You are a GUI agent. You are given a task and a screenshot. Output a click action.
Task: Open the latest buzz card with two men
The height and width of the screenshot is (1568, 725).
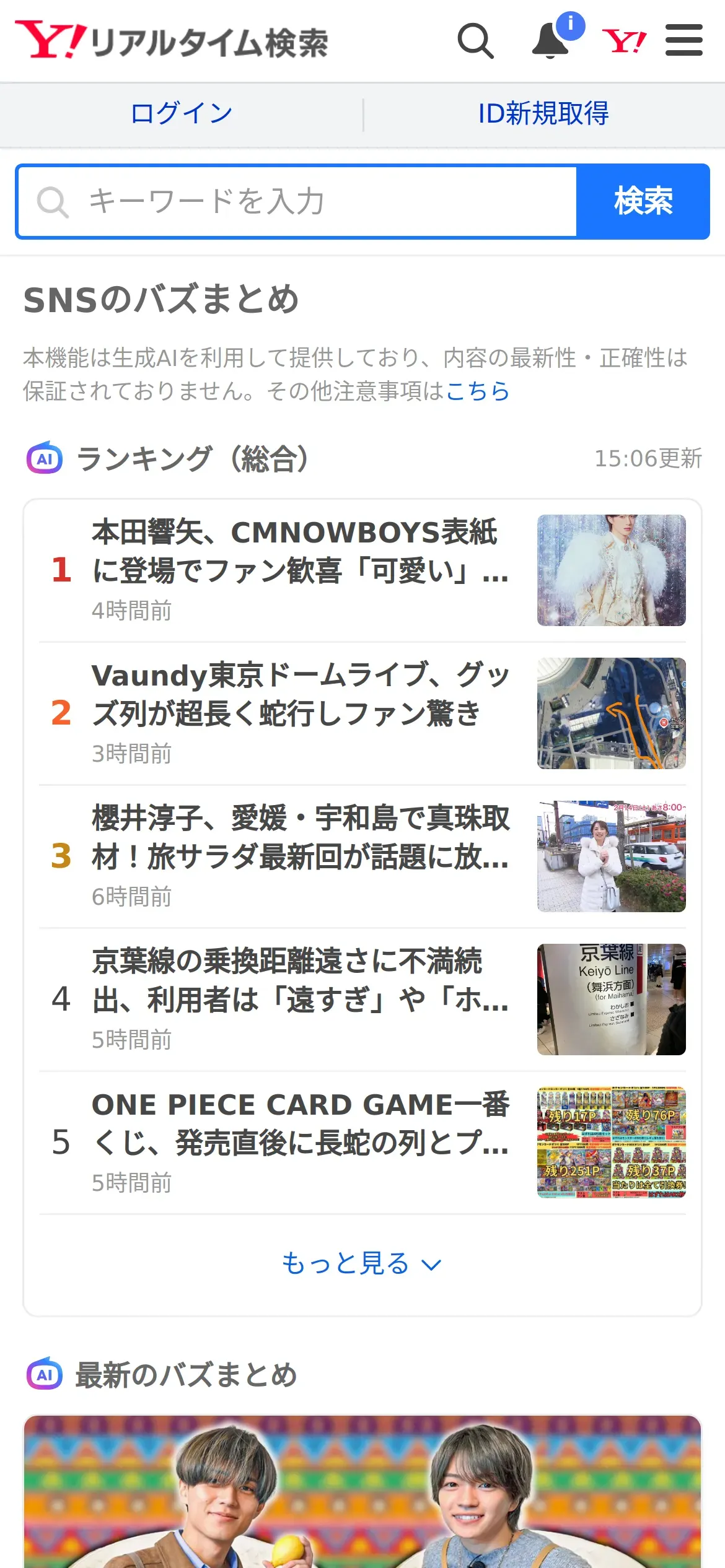(x=362, y=1492)
